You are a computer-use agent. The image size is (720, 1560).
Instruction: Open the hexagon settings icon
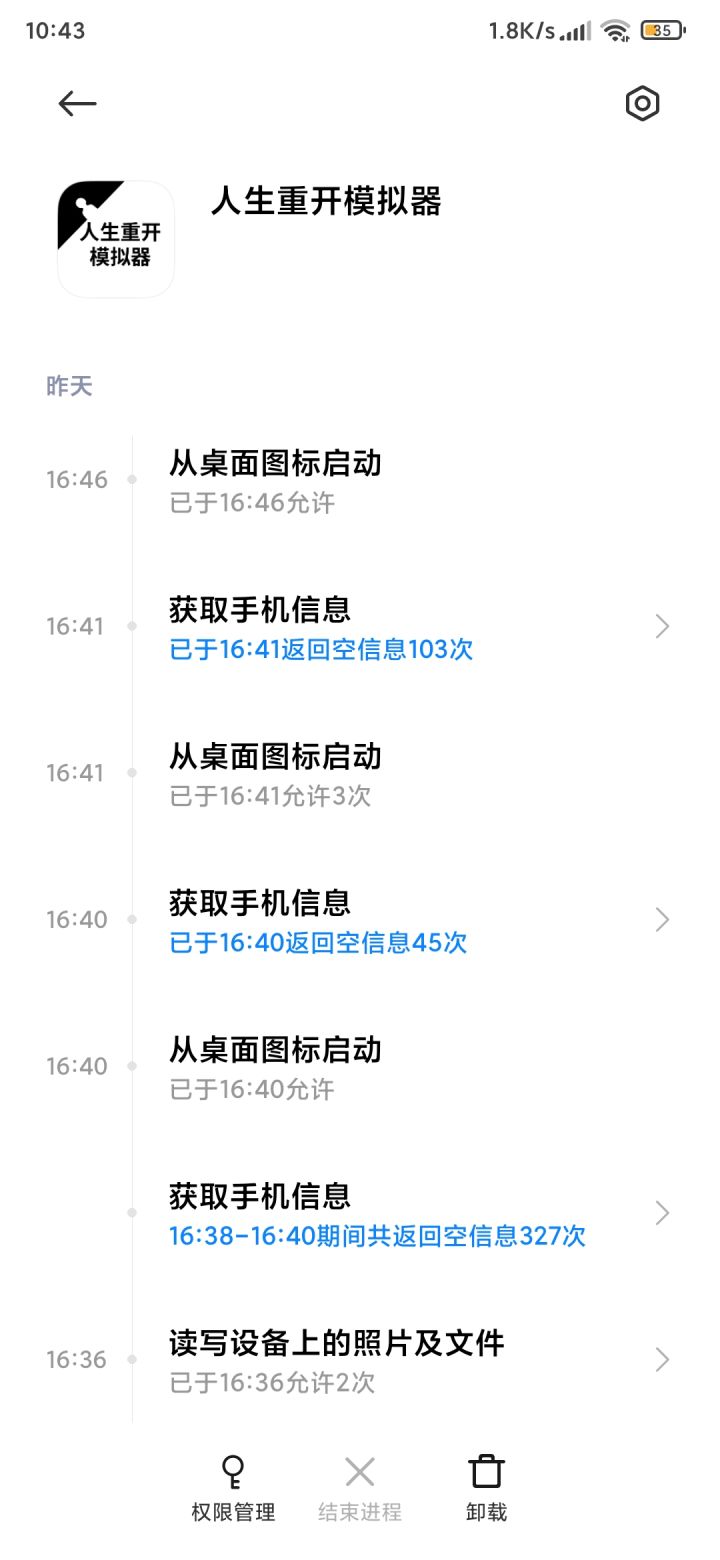point(642,103)
